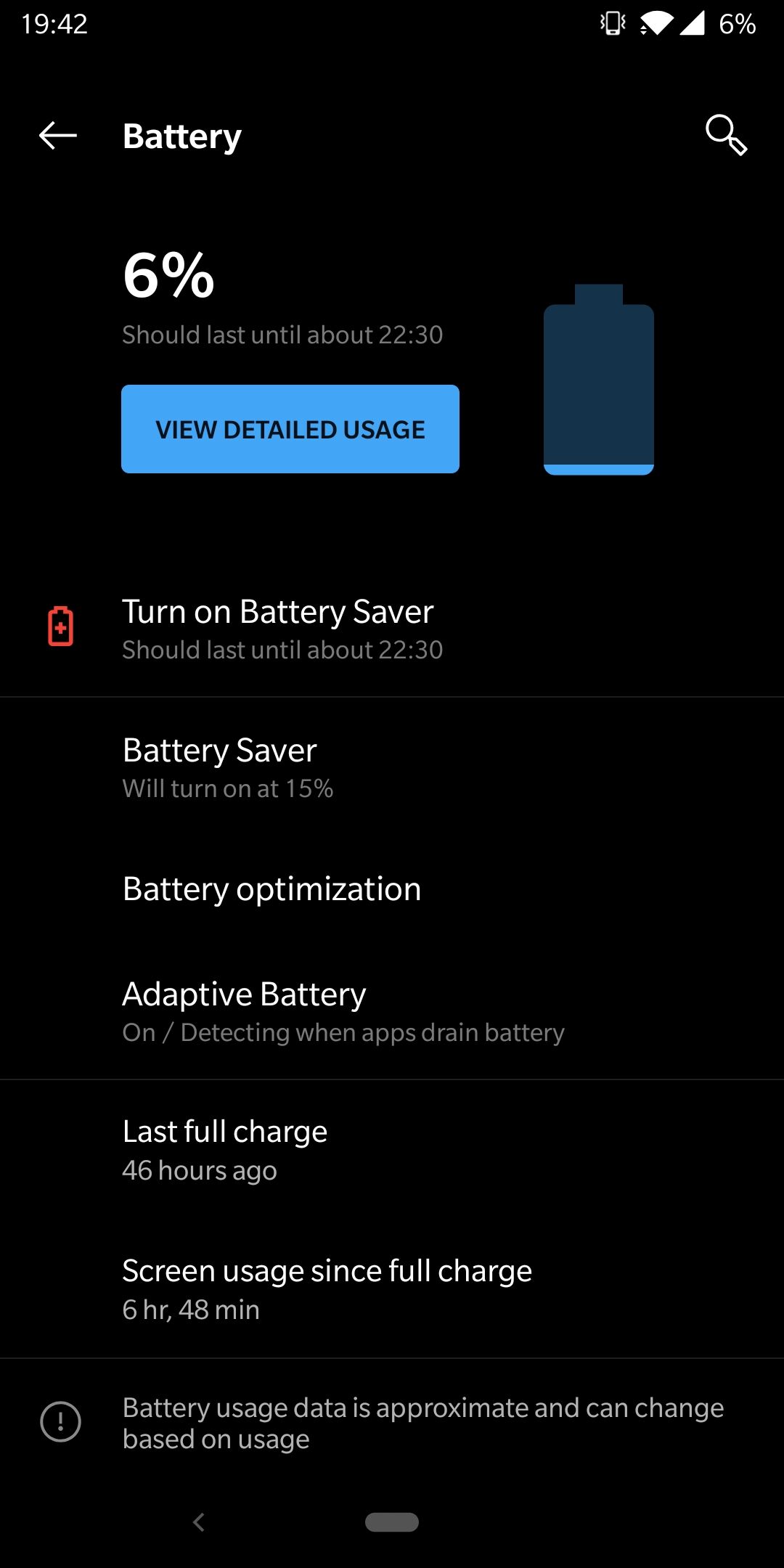Open Battery optimization
Viewport: 784px width, 1568px height.
(x=392, y=889)
